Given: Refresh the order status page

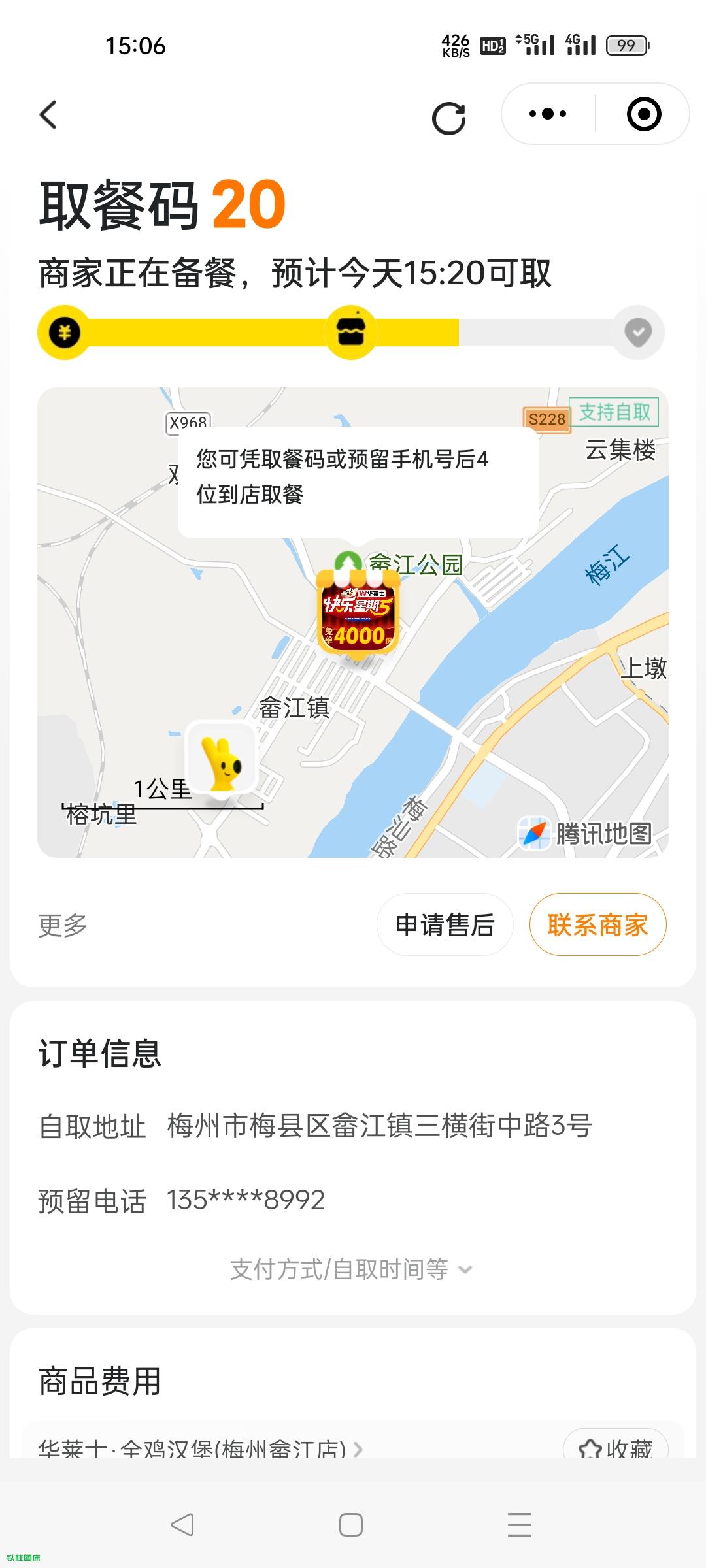Looking at the screenshot, I should 448,118.
